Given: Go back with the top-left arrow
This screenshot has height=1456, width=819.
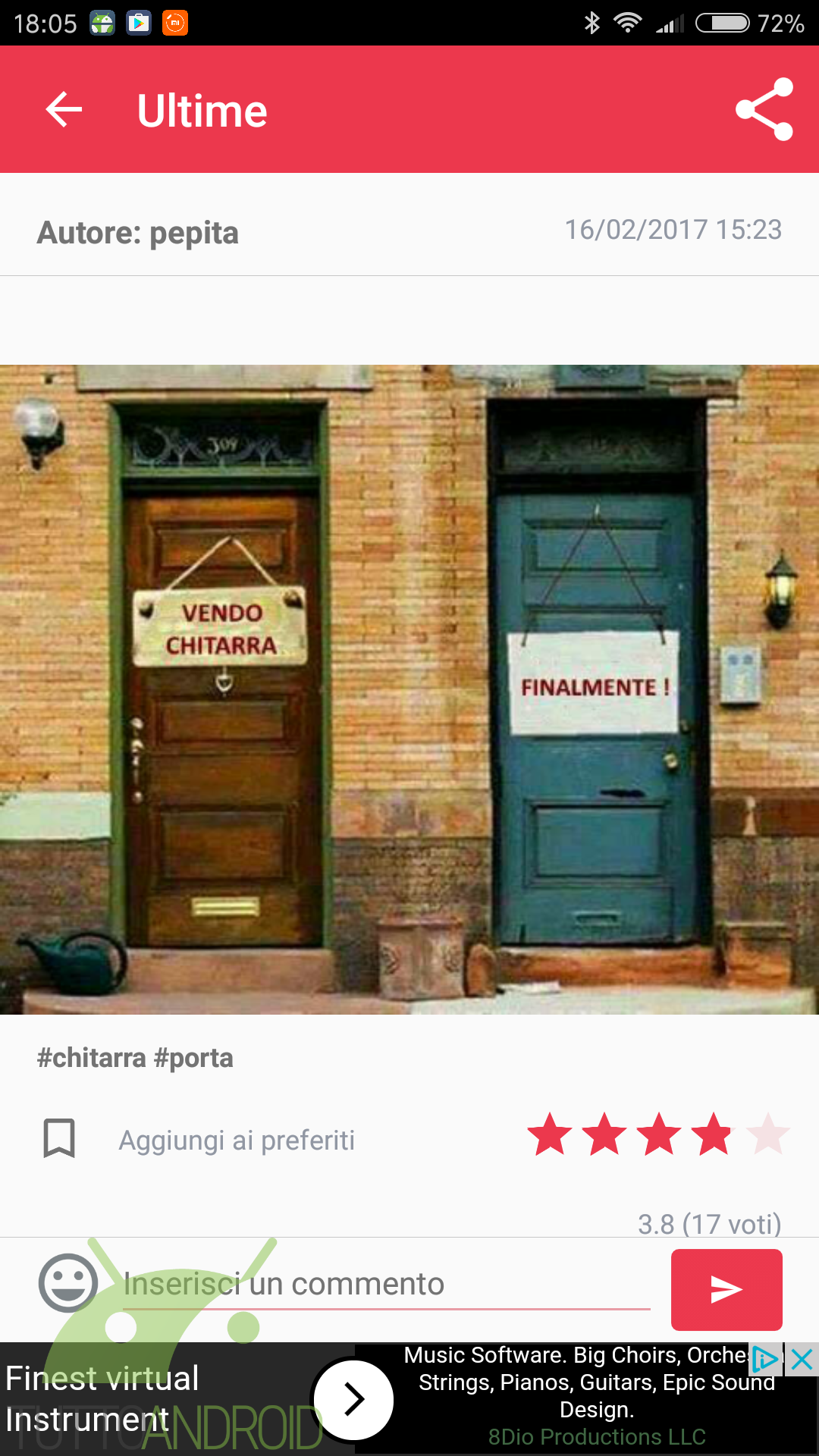Looking at the screenshot, I should pyautogui.click(x=64, y=110).
